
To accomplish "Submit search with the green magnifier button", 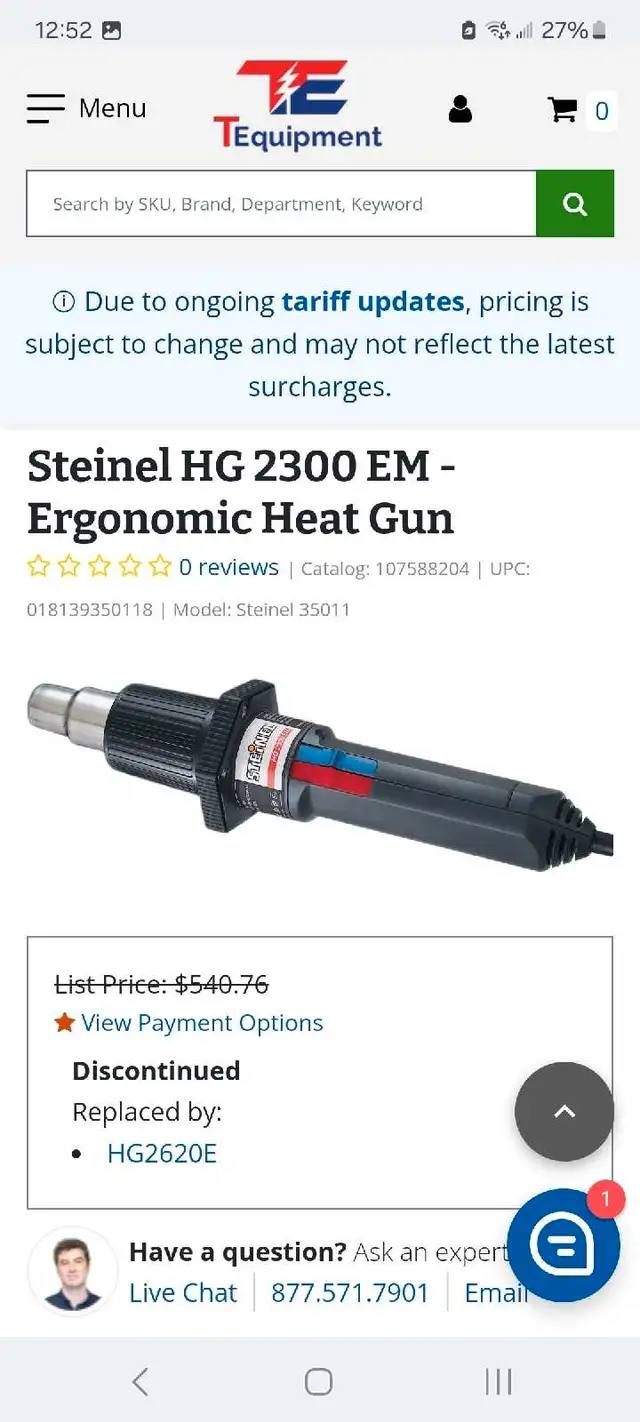I will point(575,204).
